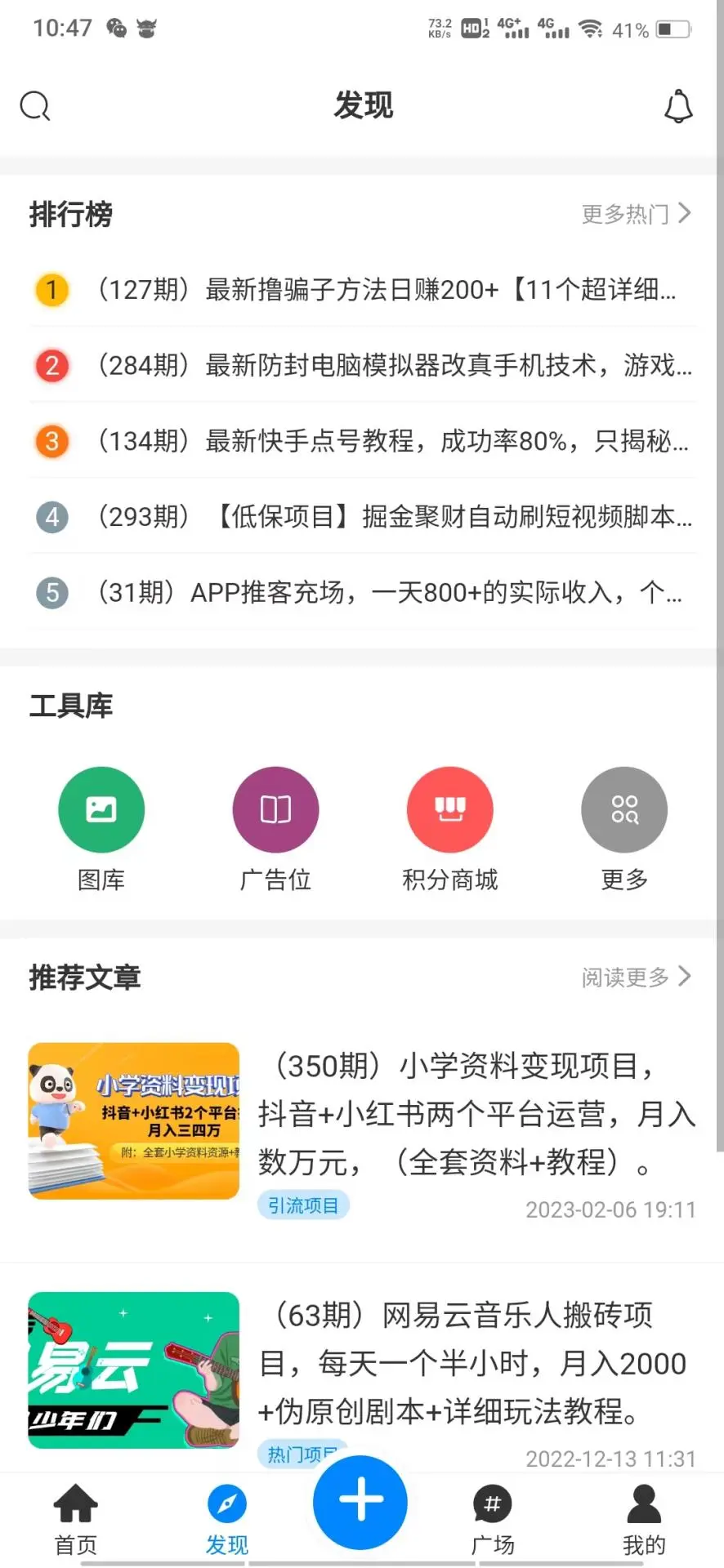Open the 图库 gallery tool
The width and height of the screenshot is (724, 1568).
pyautogui.click(x=101, y=808)
